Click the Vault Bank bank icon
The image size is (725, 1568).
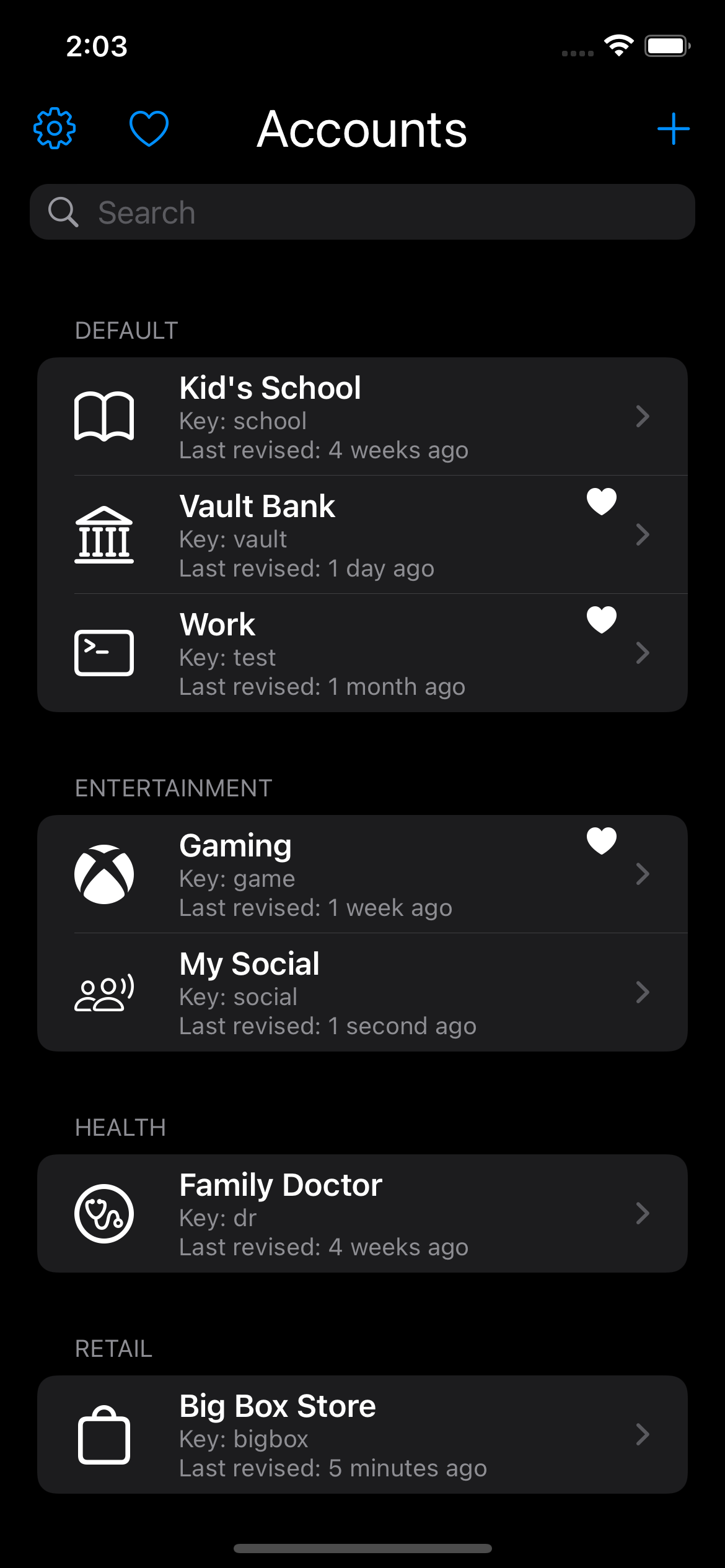104,535
